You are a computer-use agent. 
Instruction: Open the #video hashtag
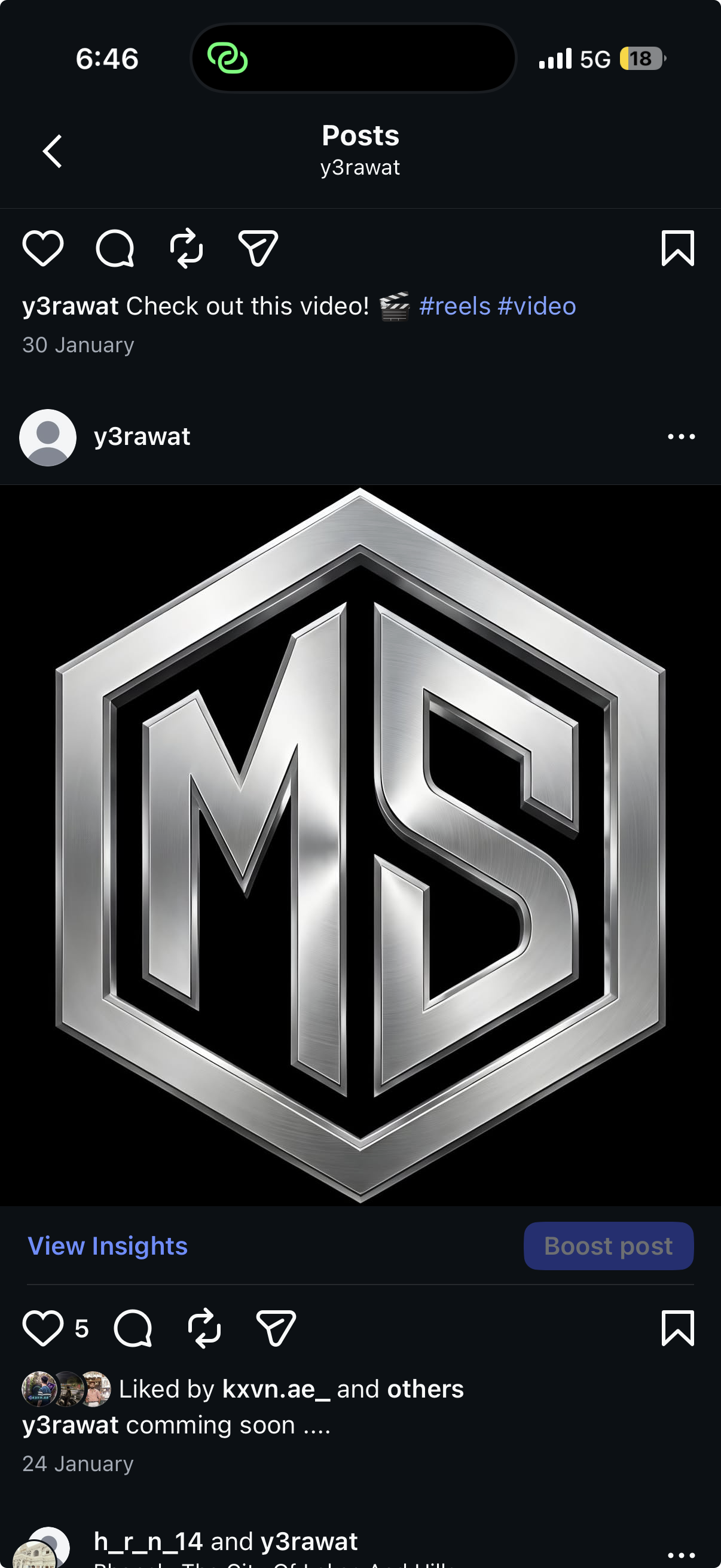(537, 306)
